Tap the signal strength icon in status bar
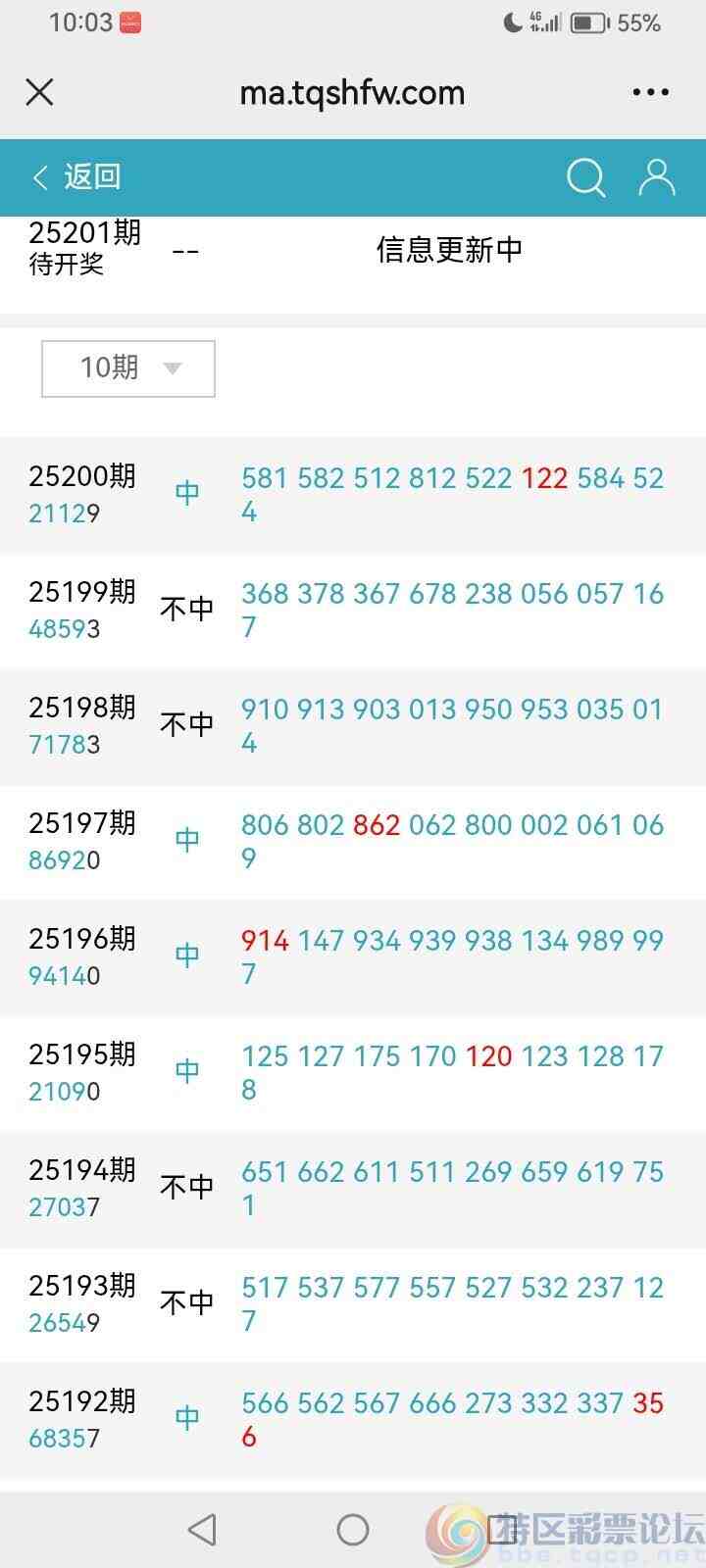Image resolution: width=706 pixels, height=1568 pixels. (544, 24)
